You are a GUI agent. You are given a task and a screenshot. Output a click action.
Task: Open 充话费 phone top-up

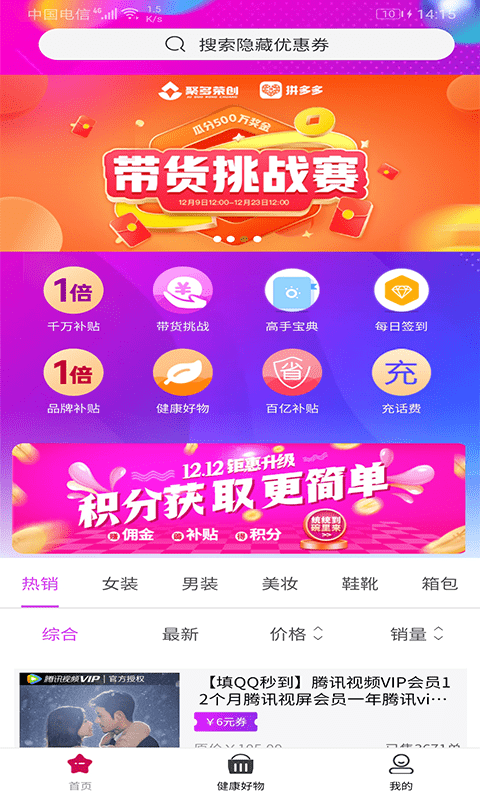click(x=401, y=382)
